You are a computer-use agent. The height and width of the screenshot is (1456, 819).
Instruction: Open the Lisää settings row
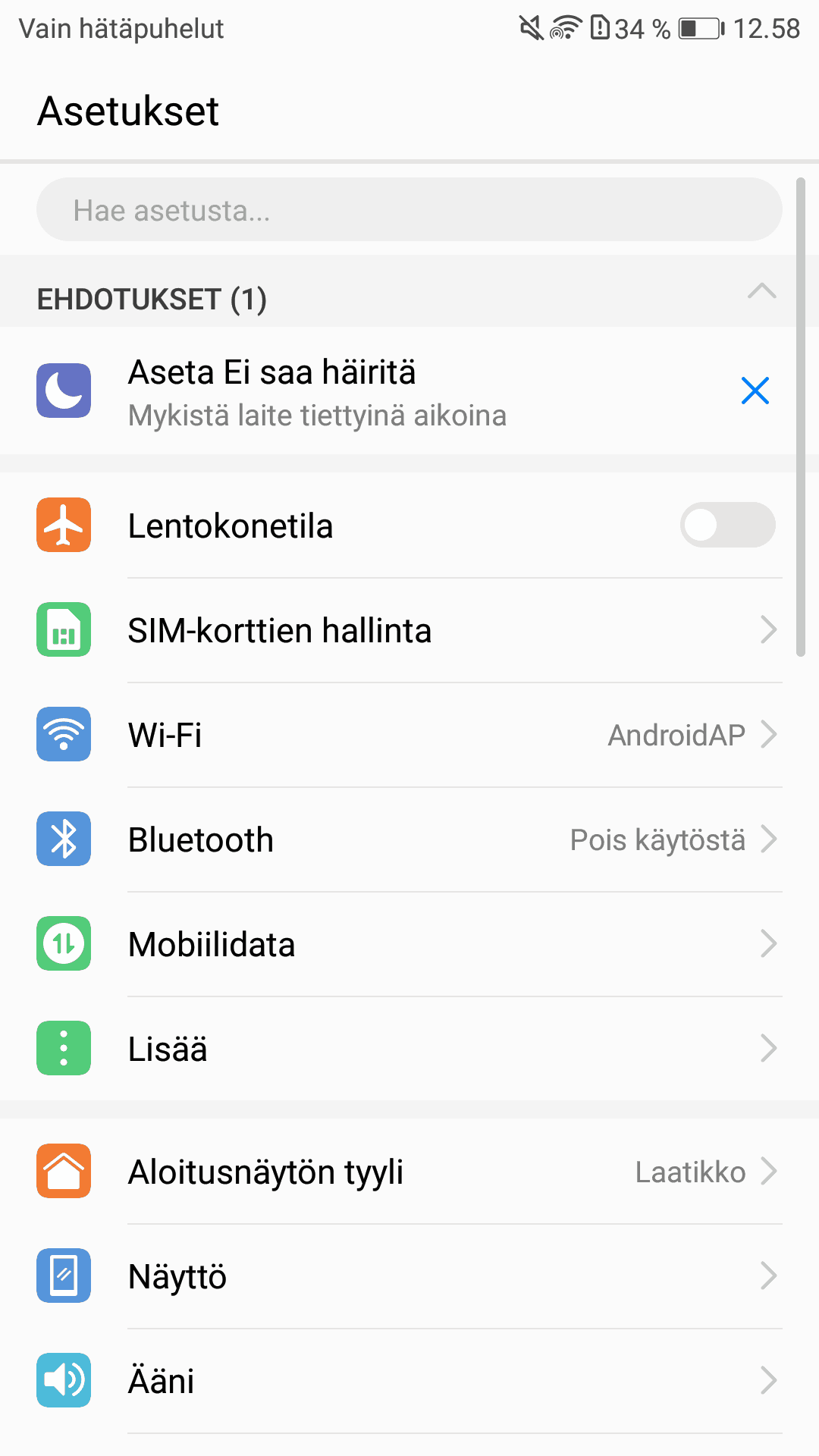coord(409,1049)
